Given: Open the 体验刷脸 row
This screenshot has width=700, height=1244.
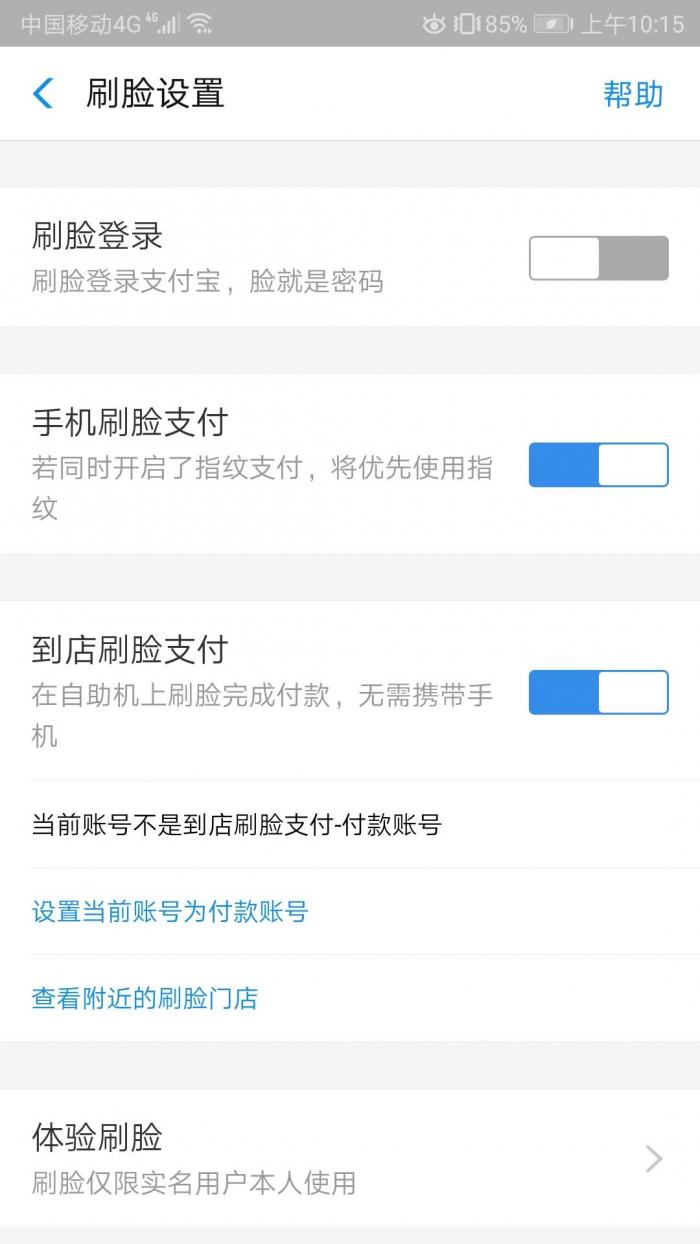Looking at the screenshot, I should pos(350,1159).
